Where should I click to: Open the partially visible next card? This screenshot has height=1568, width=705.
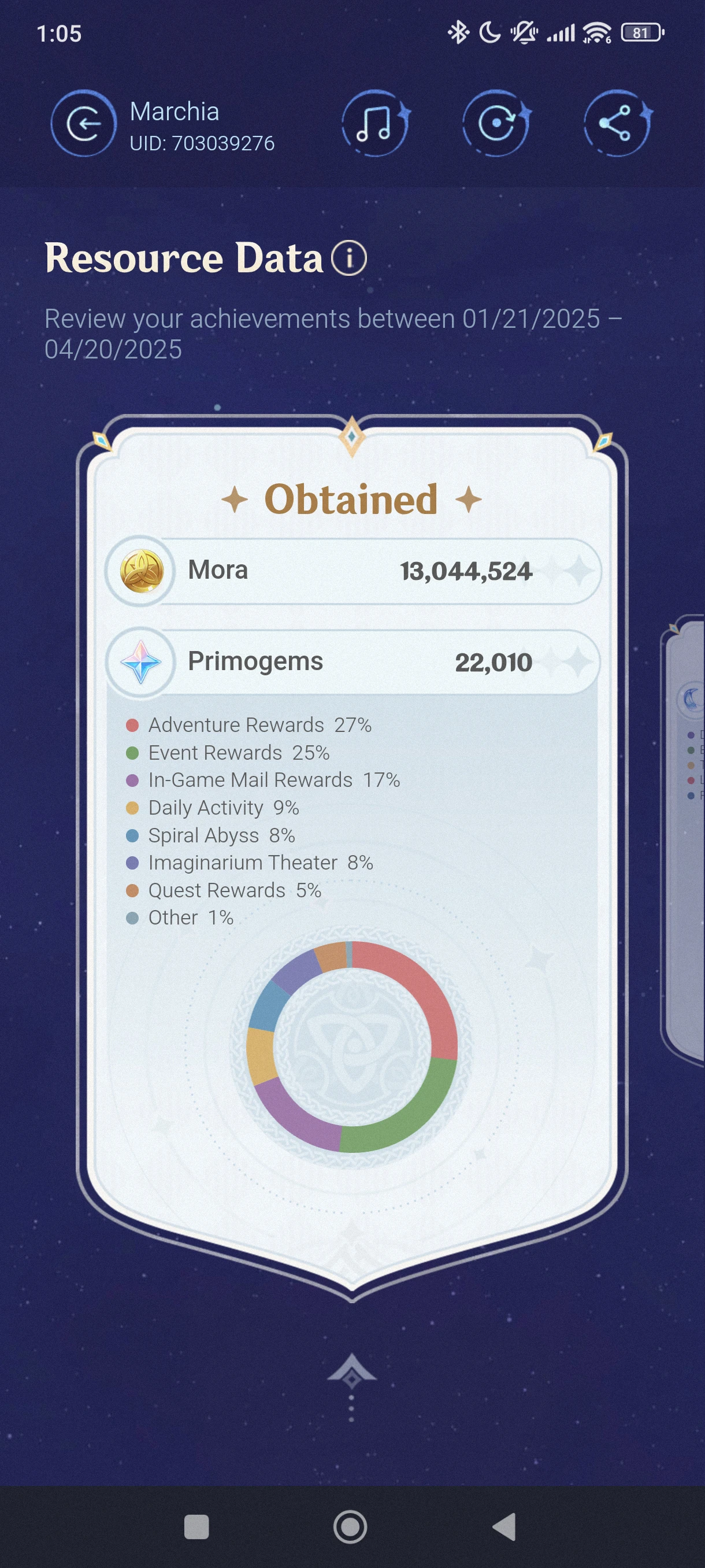tap(683, 840)
